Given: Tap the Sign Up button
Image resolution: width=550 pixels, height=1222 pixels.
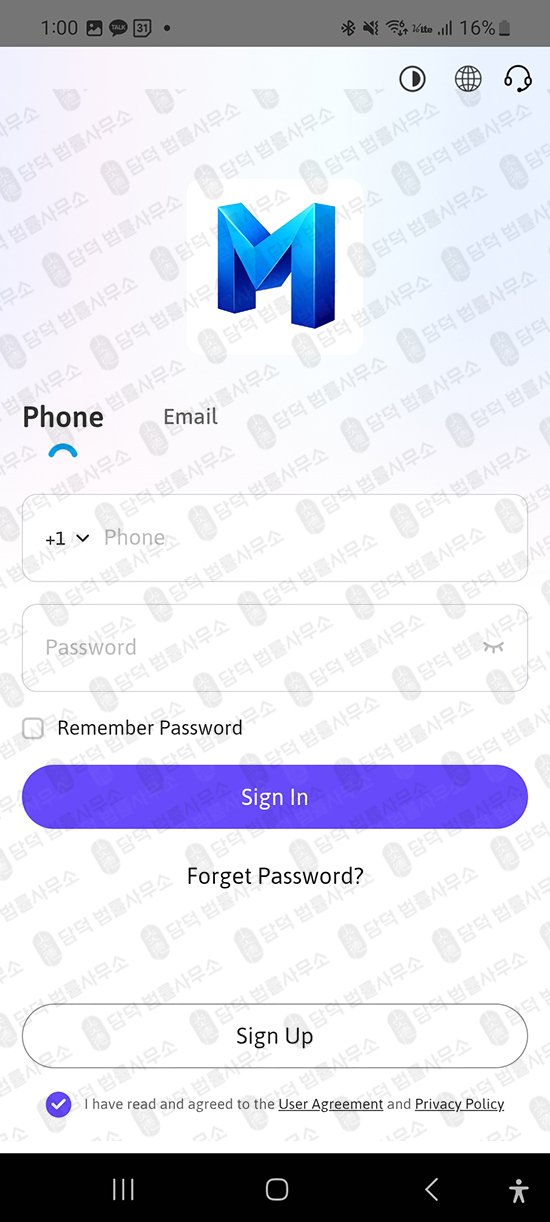Looking at the screenshot, I should point(274,1036).
